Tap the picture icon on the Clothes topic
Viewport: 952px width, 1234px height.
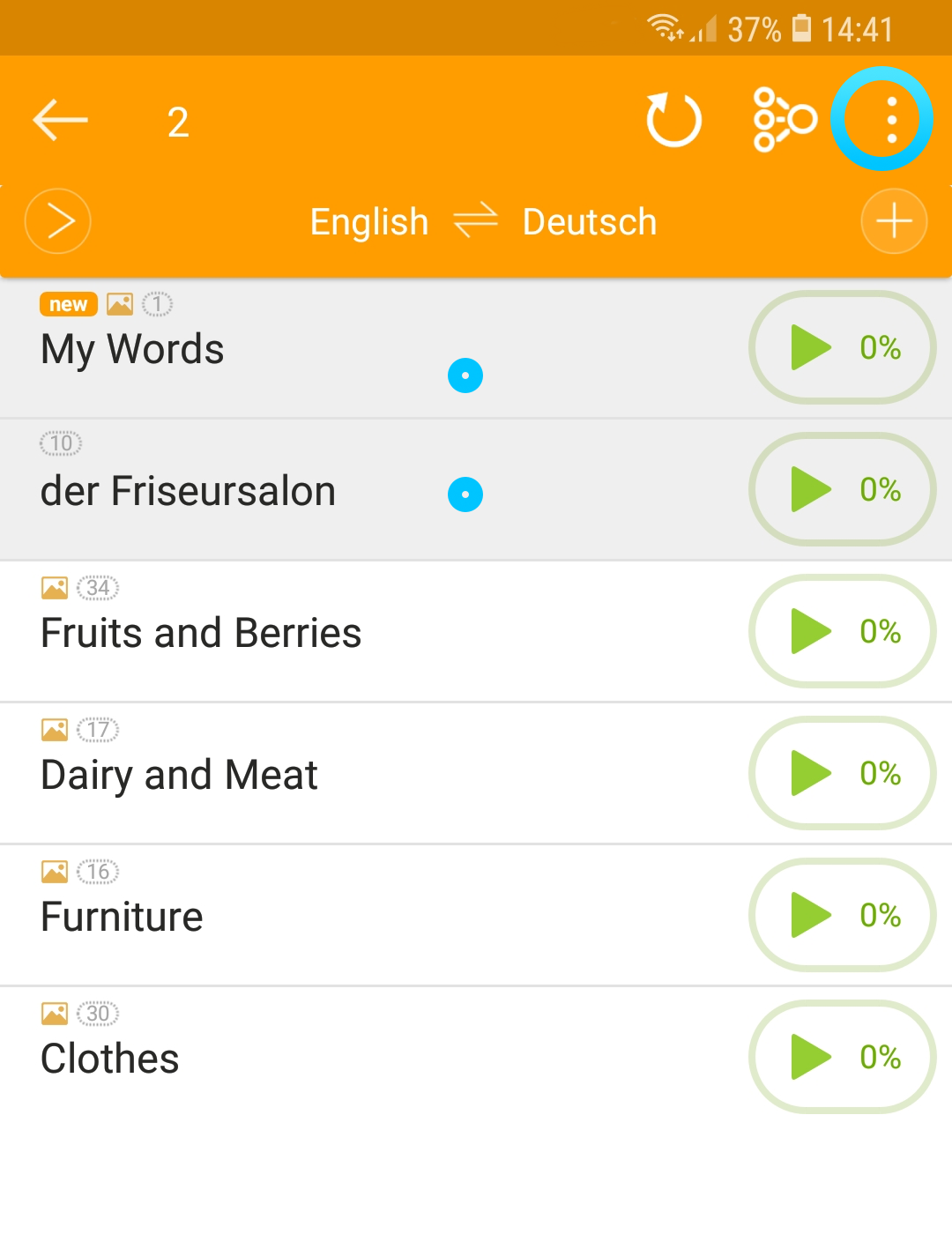56,1013
